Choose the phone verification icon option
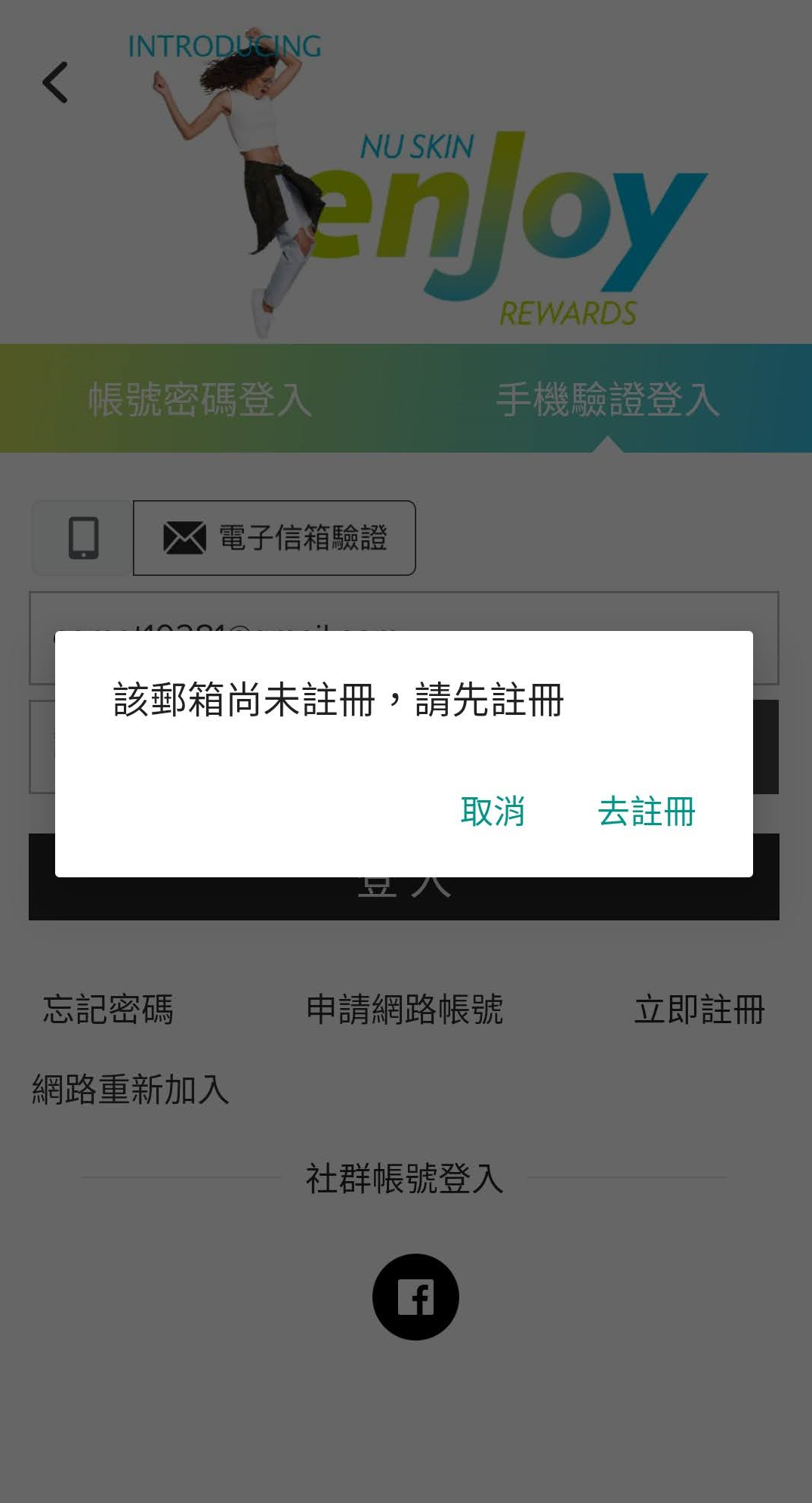This screenshot has width=812, height=1503. click(83, 538)
